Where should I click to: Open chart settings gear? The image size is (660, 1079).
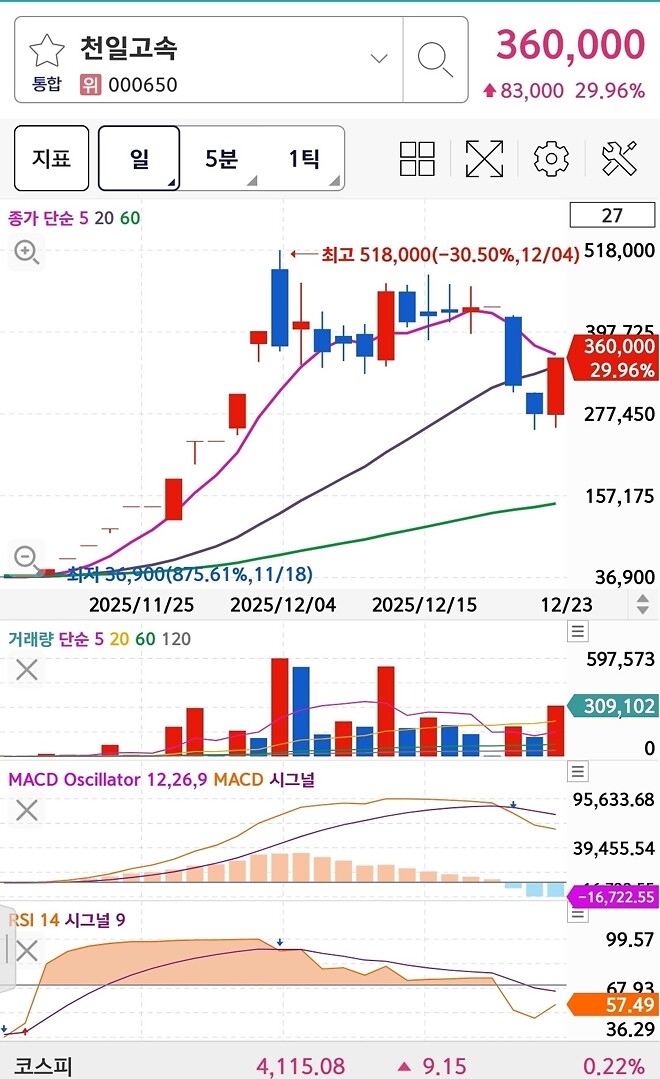[551, 158]
